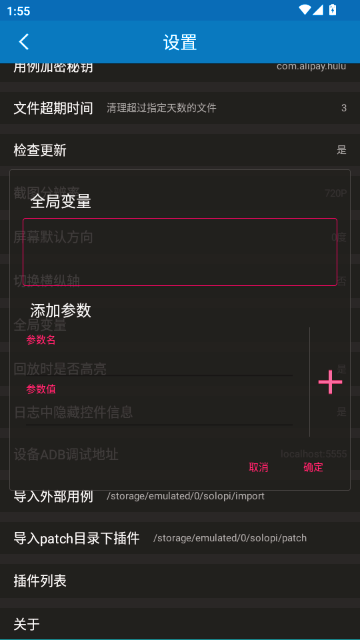The width and height of the screenshot is (360, 640).
Task: Open the 关于 page
Action: 180,624
